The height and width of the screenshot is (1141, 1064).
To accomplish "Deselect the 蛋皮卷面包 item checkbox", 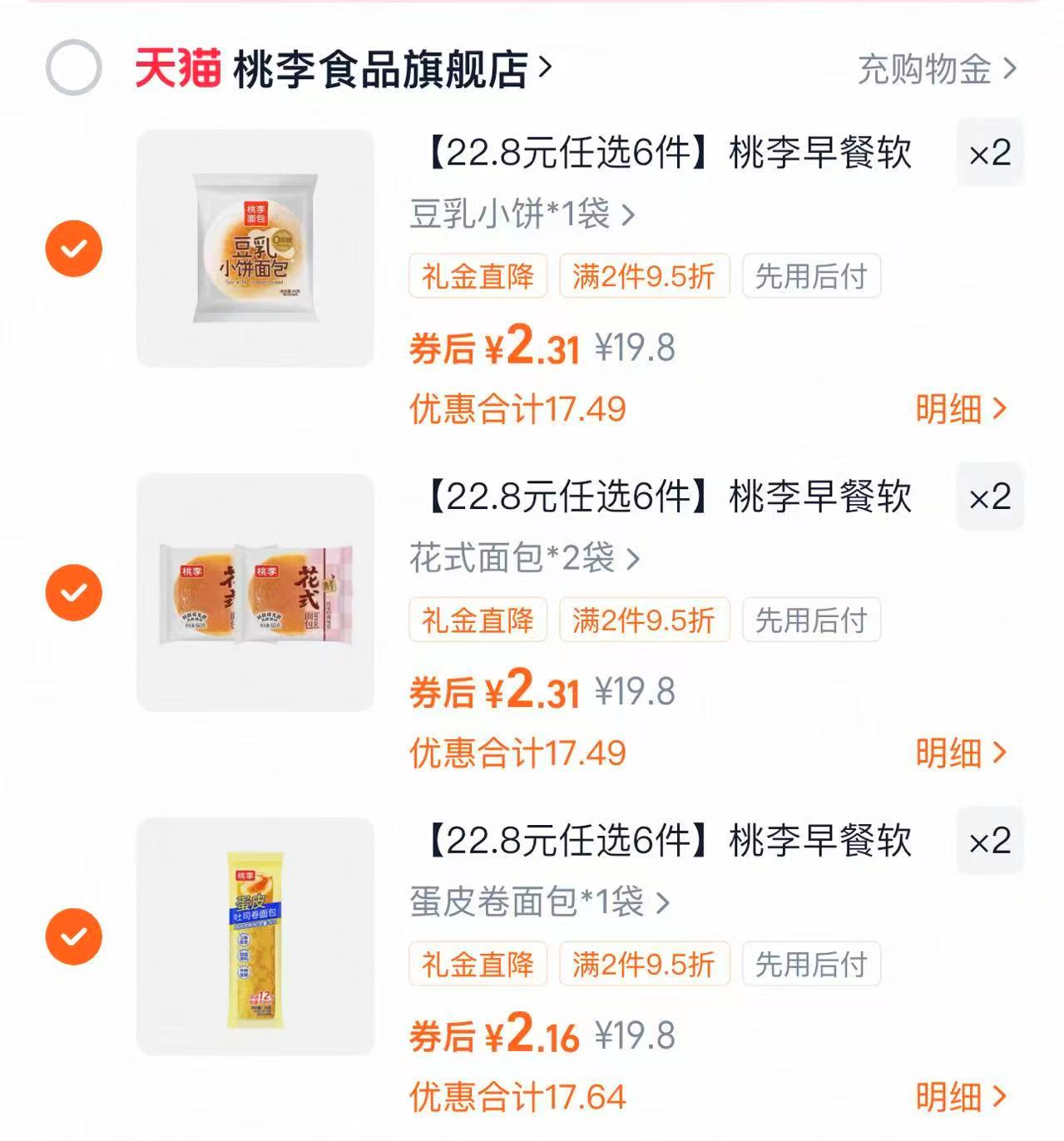I will coord(74,936).
